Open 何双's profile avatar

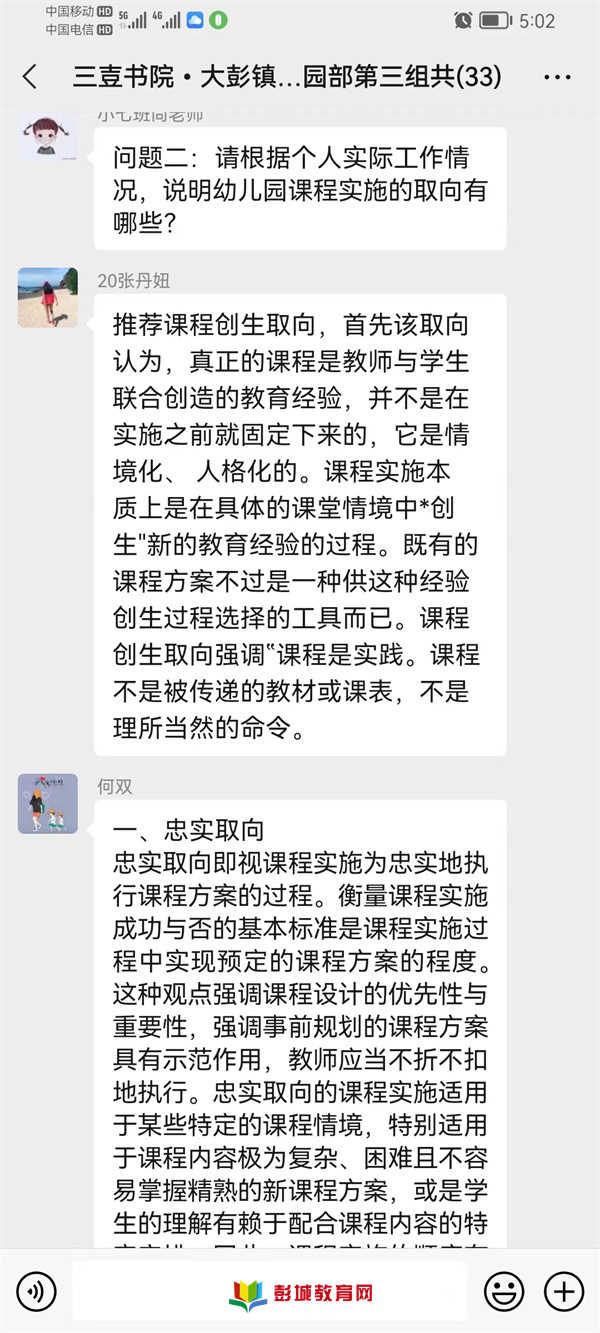click(48, 804)
